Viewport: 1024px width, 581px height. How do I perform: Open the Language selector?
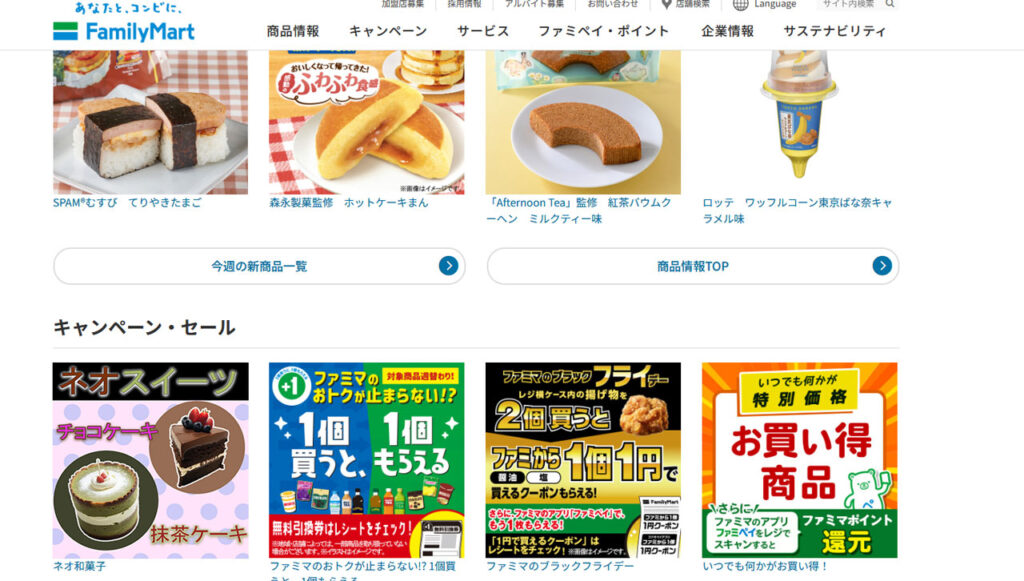pyautogui.click(x=765, y=4)
